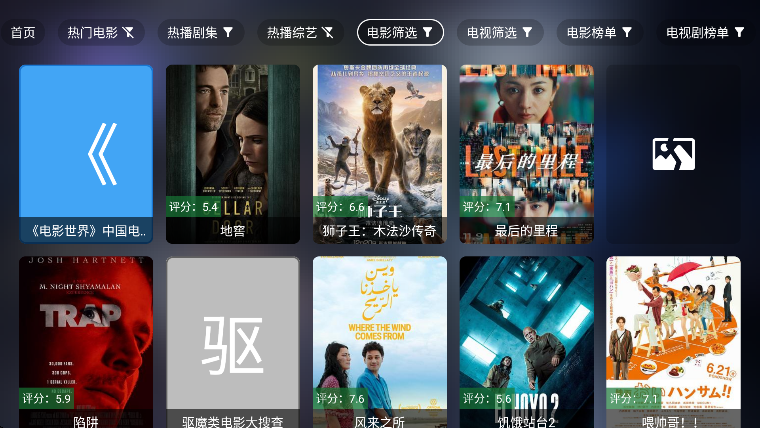Switch to the 热播剧集 tab
Image resolution: width=760 pixels, height=428 pixels.
click(200, 32)
